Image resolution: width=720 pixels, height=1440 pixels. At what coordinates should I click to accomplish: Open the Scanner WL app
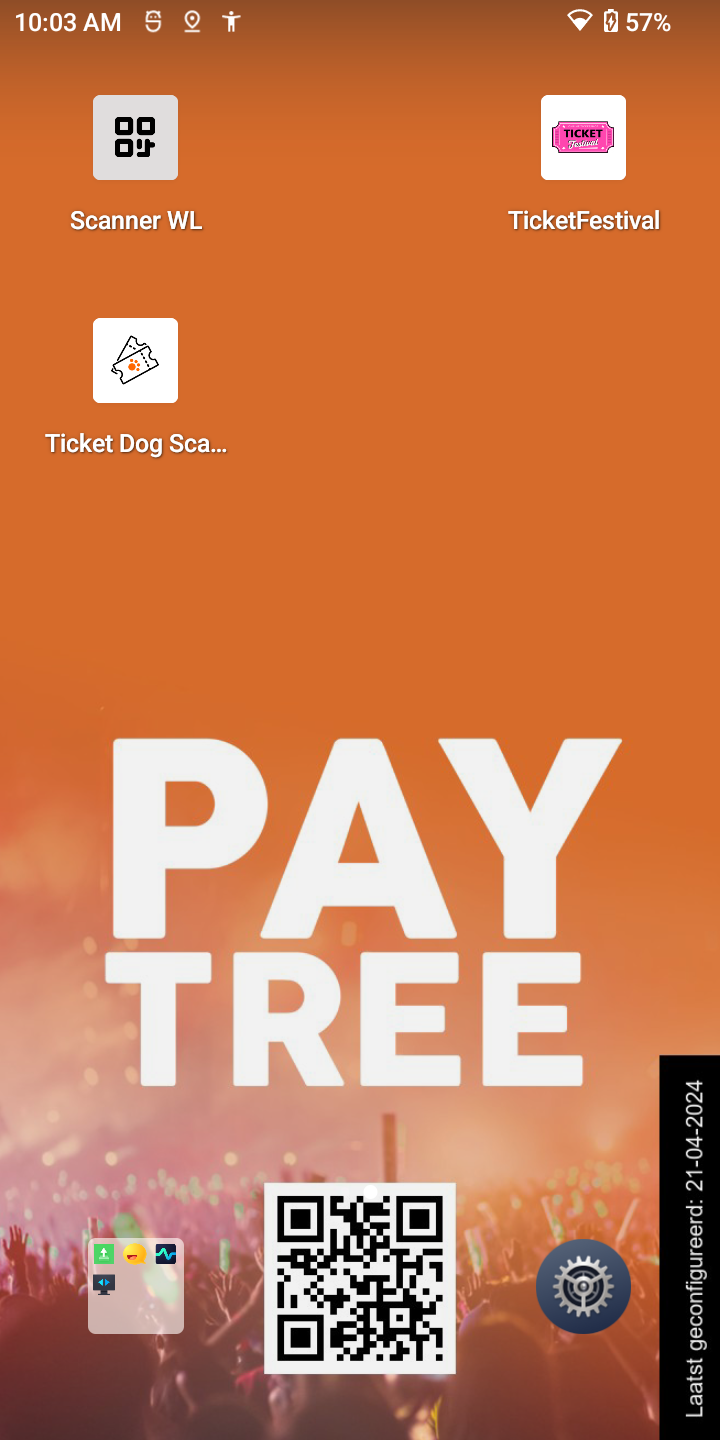(x=135, y=138)
